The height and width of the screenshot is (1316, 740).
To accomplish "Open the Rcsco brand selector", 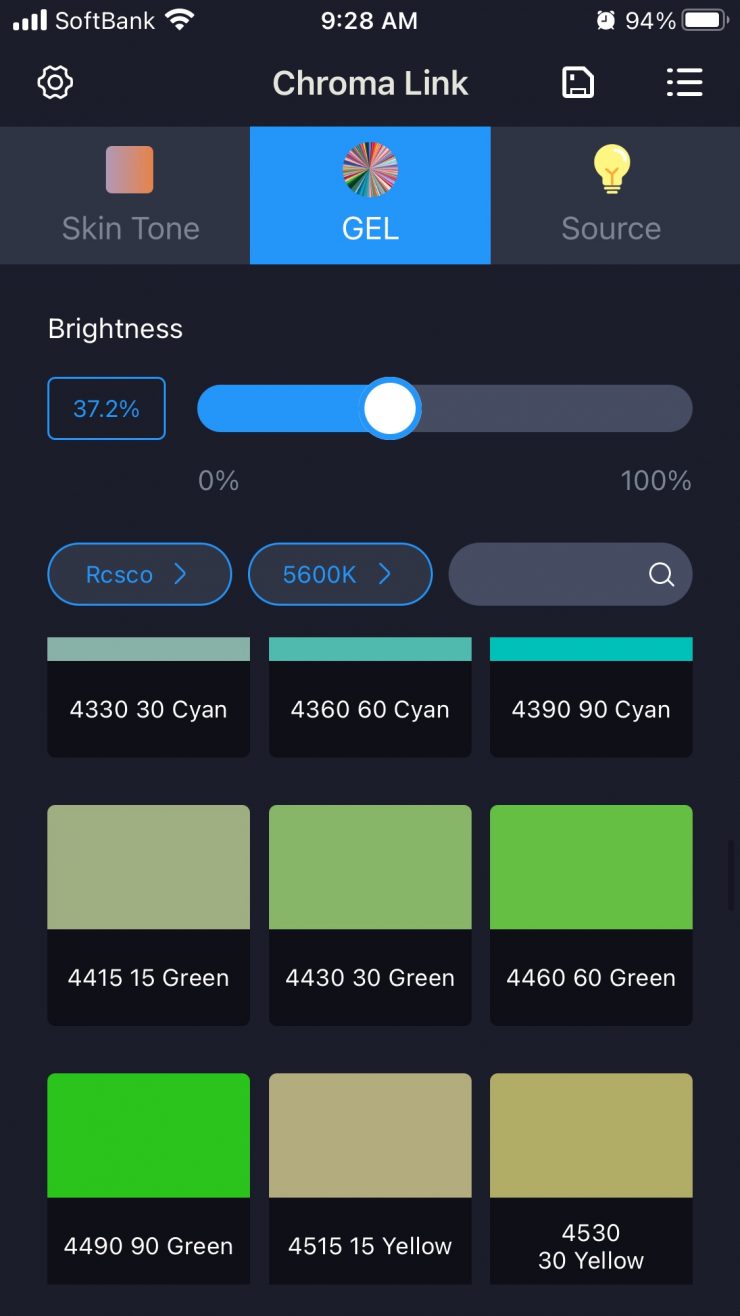I will pyautogui.click(x=139, y=574).
